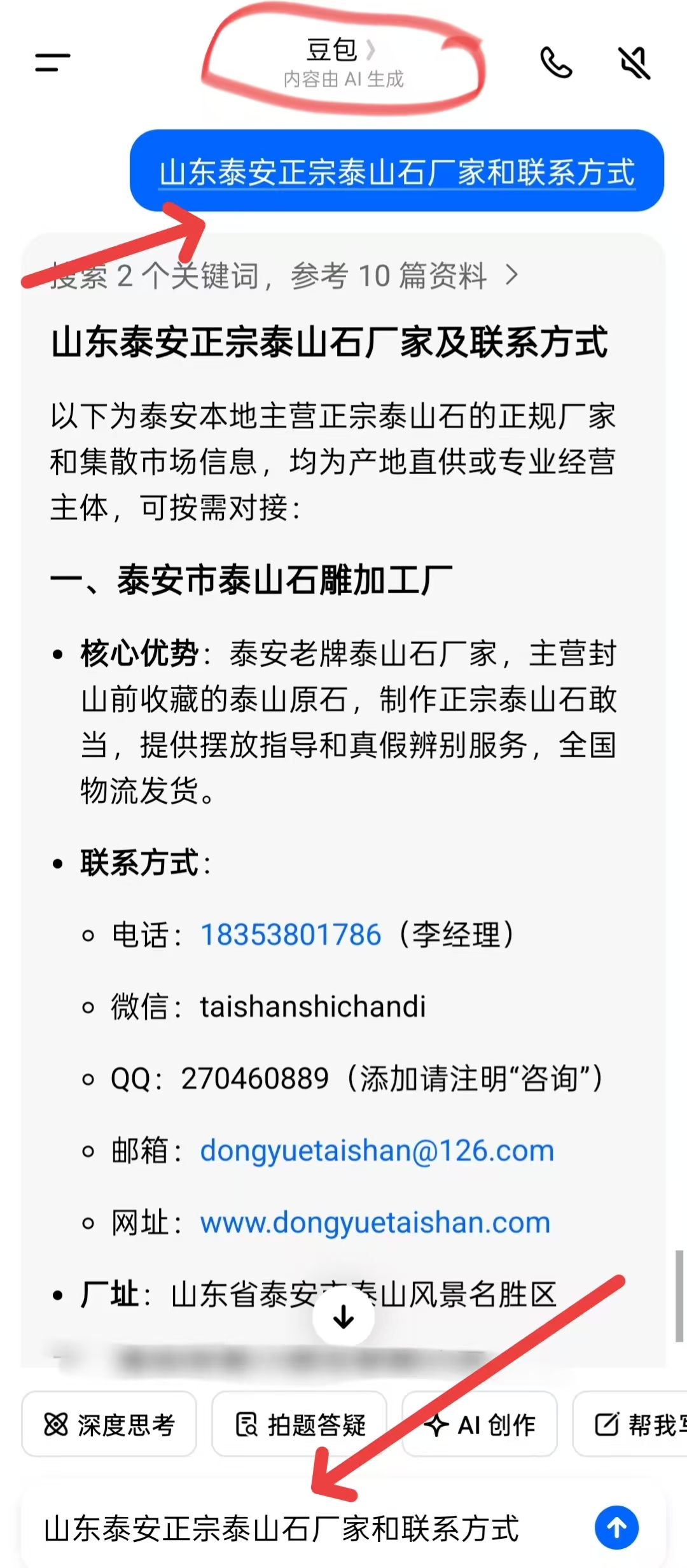Call the phone number 18353801786

click(x=291, y=935)
